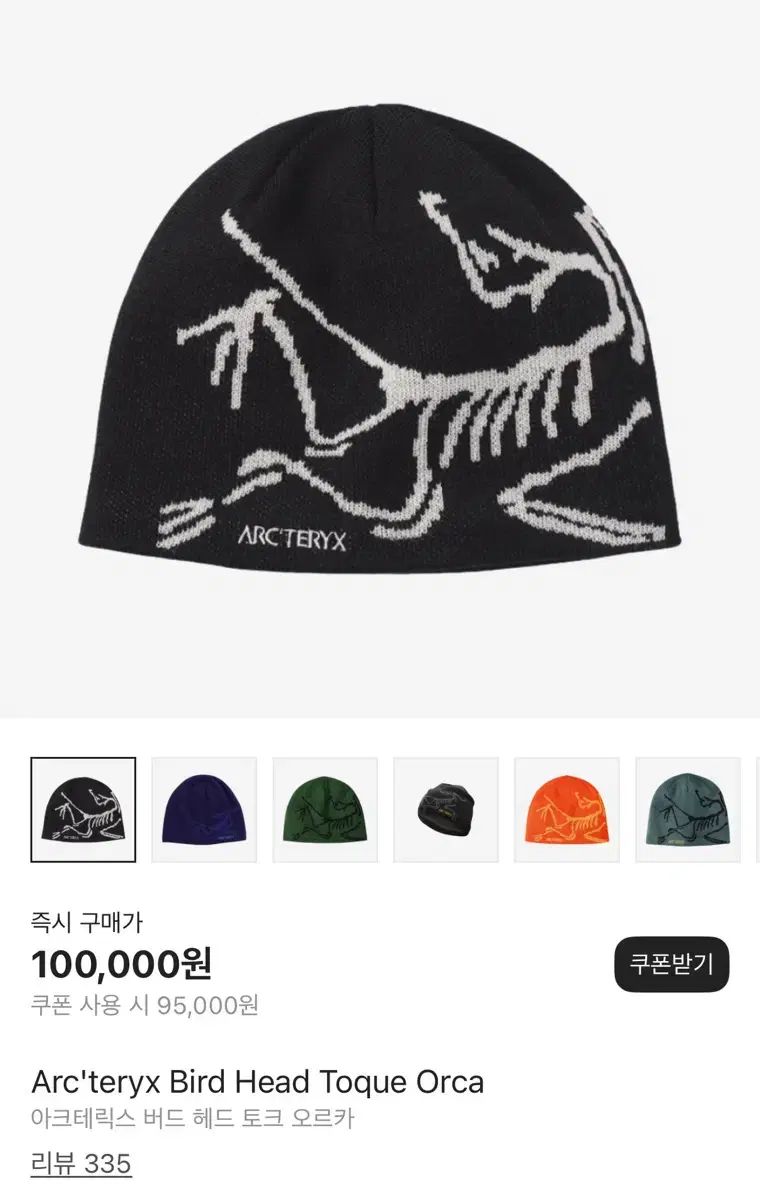Select the black beanie thumbnail

83,810
